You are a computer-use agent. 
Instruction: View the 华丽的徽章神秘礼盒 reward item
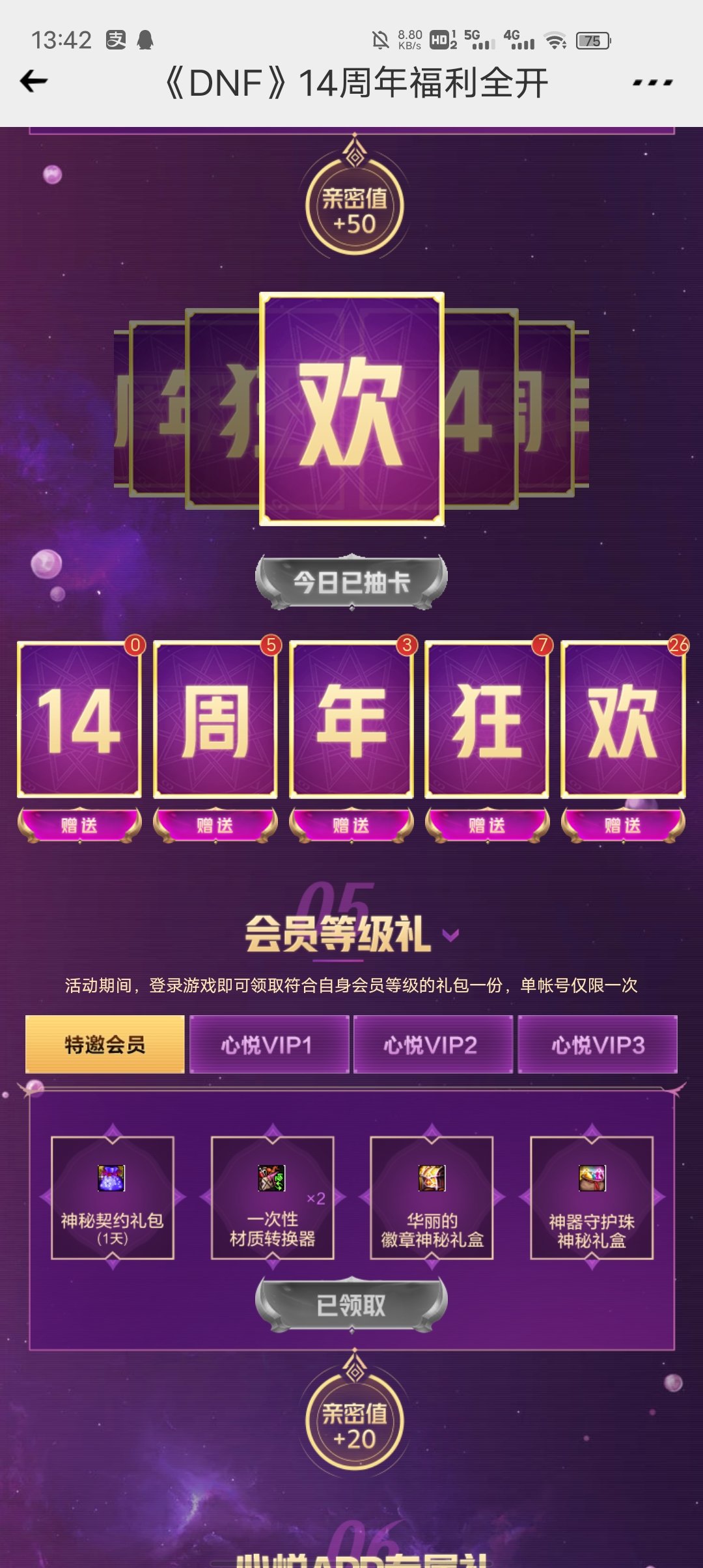[x=432, y=1197]
